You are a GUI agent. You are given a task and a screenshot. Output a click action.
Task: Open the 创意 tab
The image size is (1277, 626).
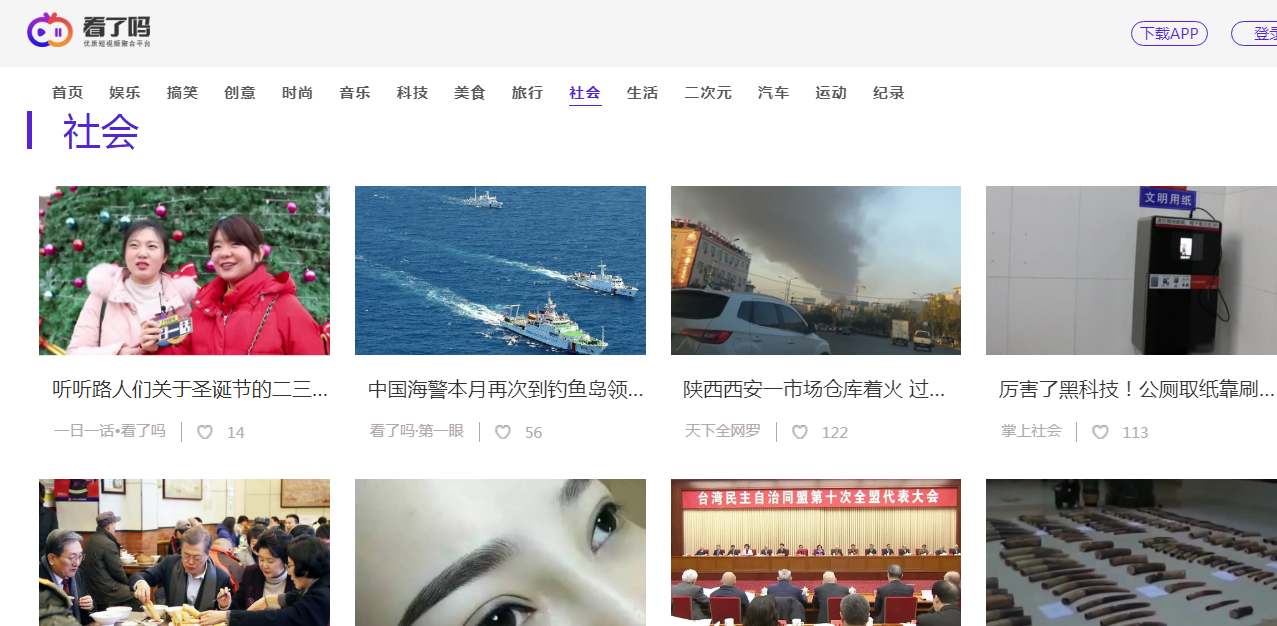pos(240,93)
